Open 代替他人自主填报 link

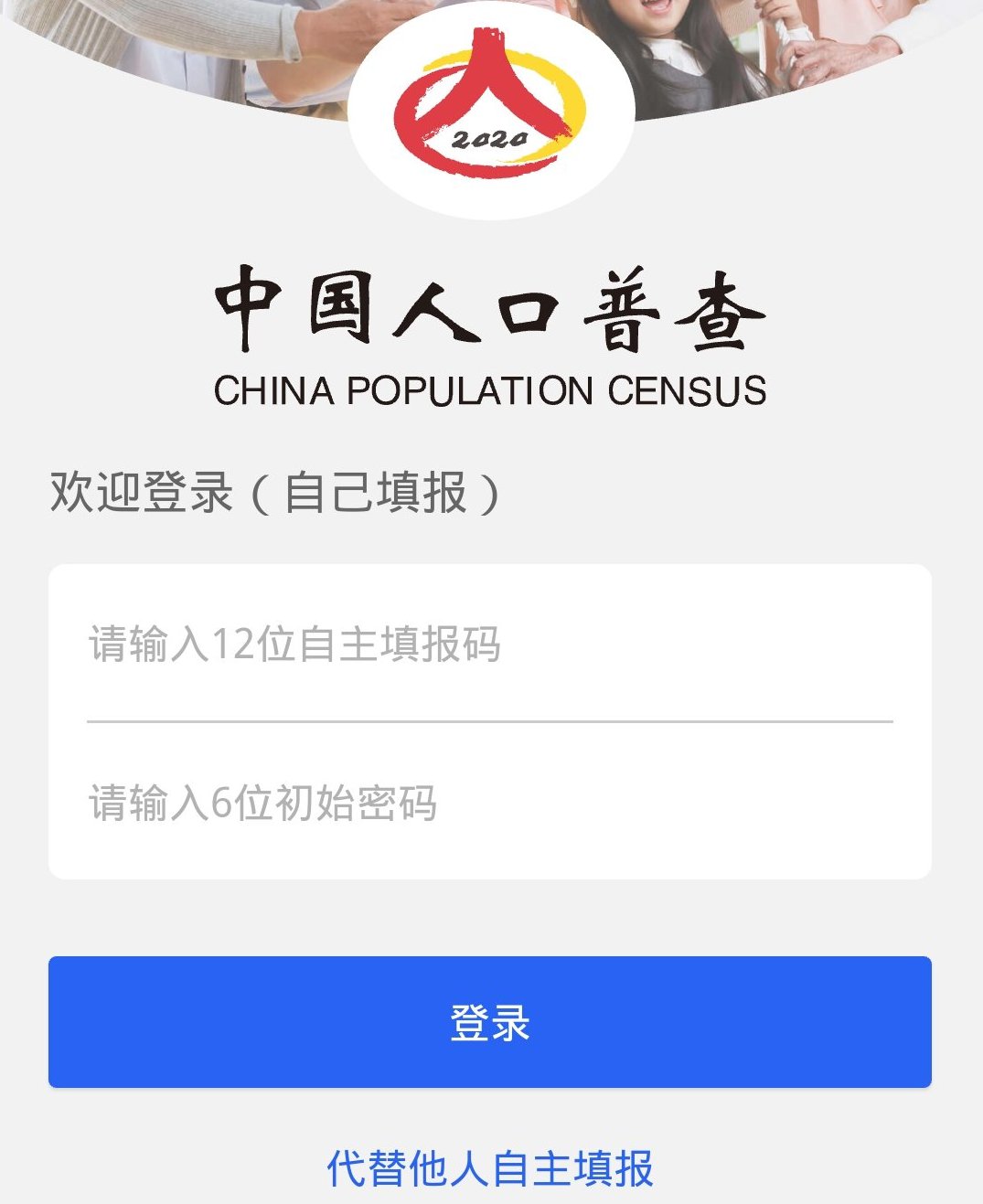coord(490,1168)
